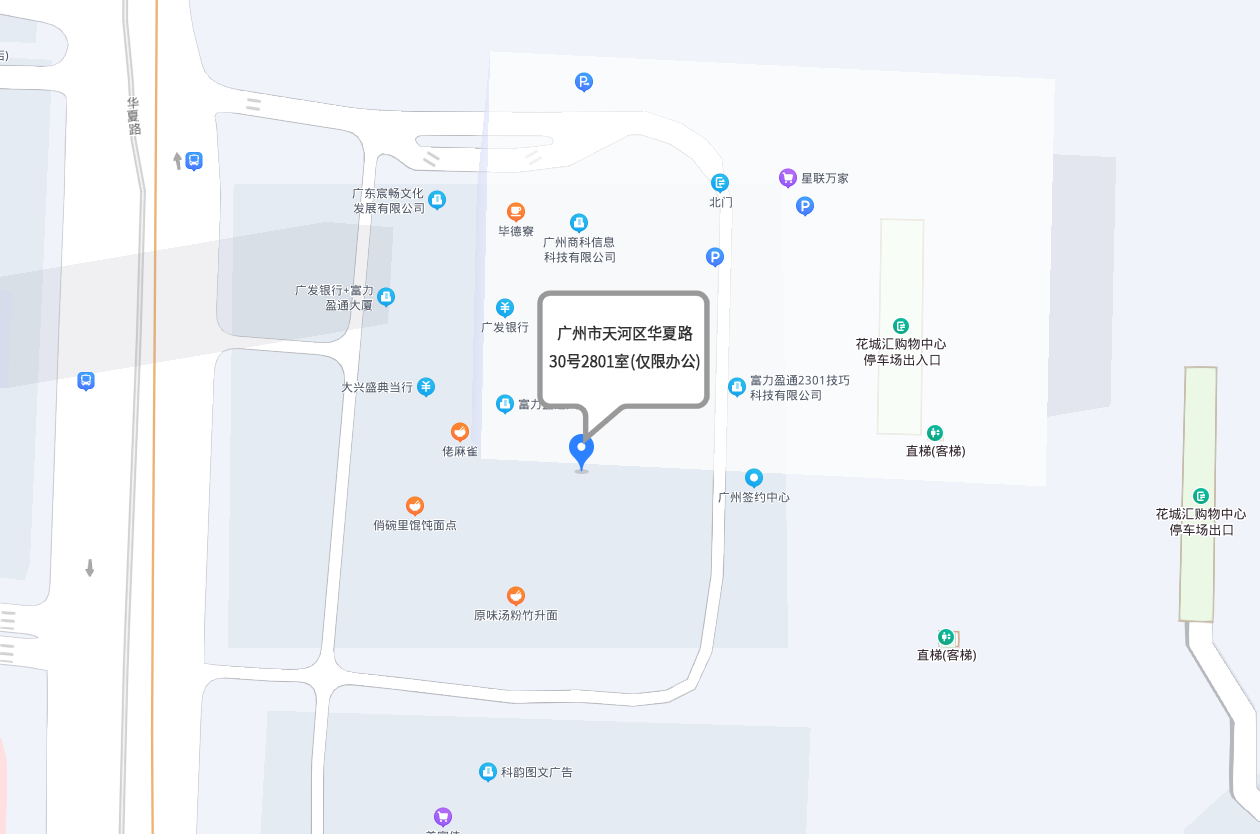Select 俏碗里馄饨面点 restaurant marker

(415, 505)
